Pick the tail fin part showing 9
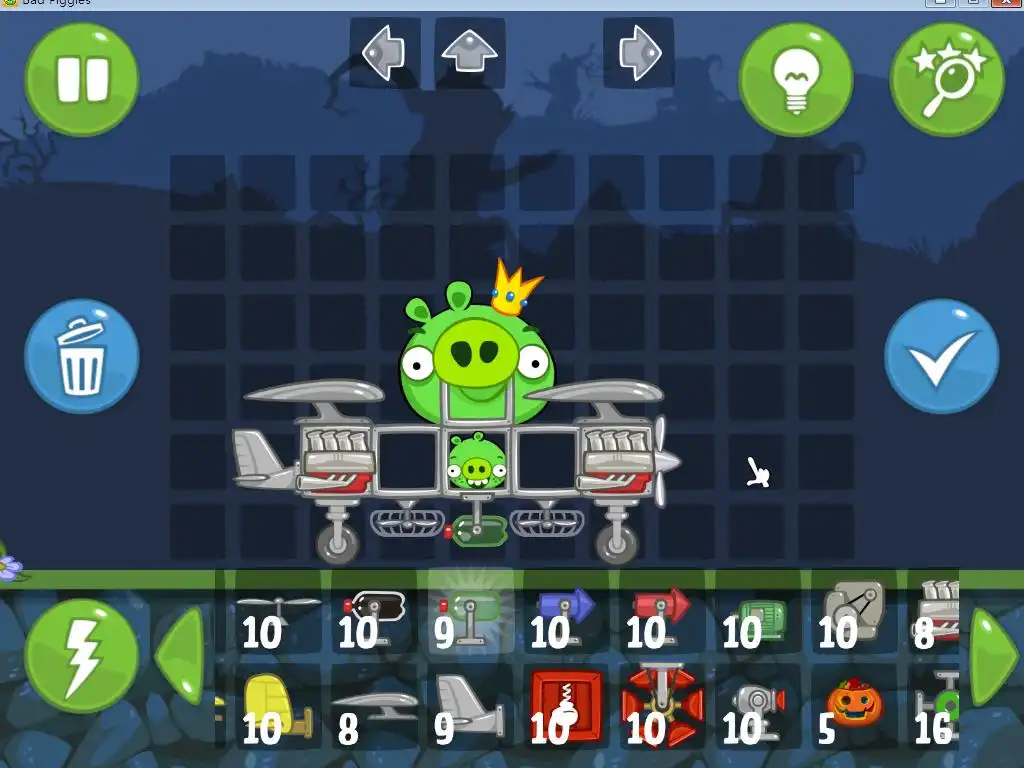This screenshot has height=768, width=1024. tap(469, 706)
